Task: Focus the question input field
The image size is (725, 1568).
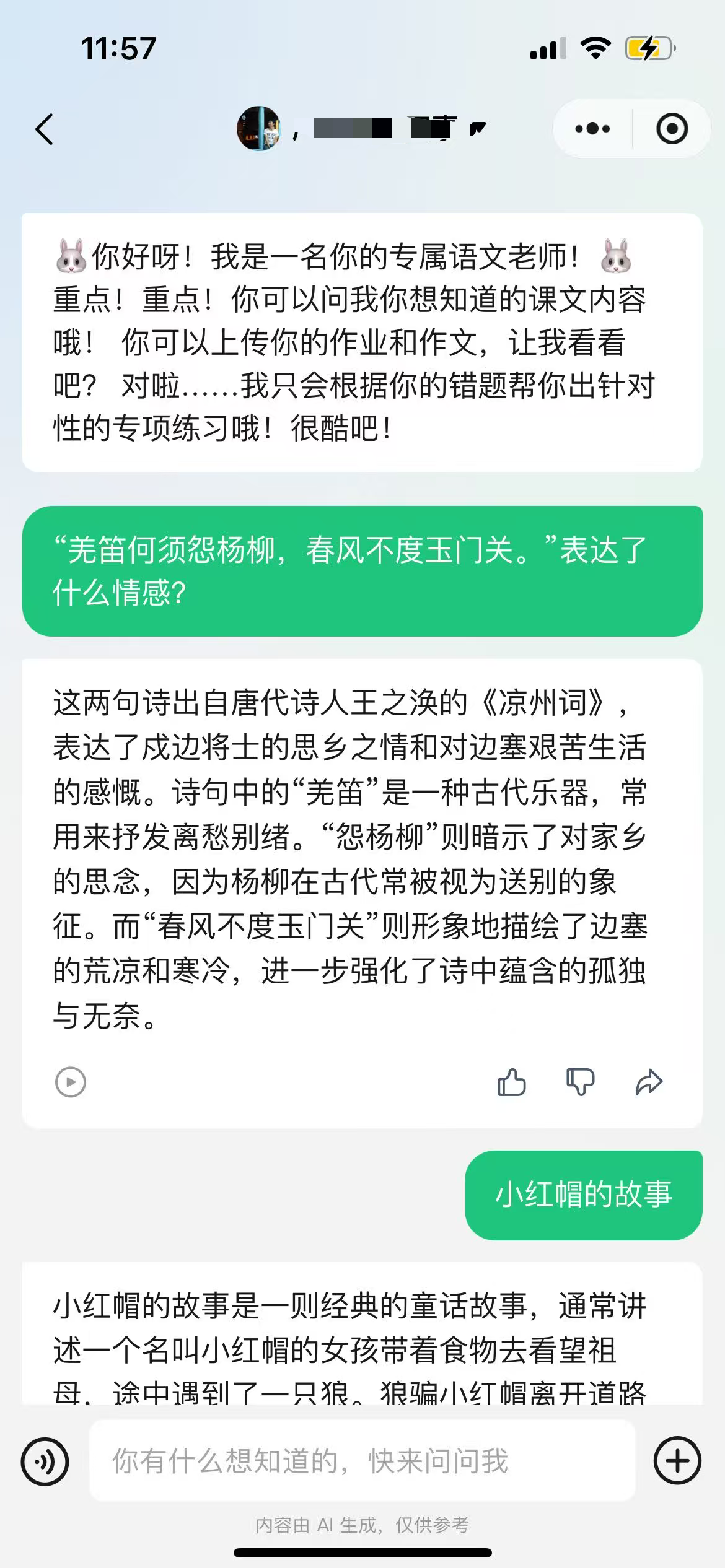Action: [362, 1461]
